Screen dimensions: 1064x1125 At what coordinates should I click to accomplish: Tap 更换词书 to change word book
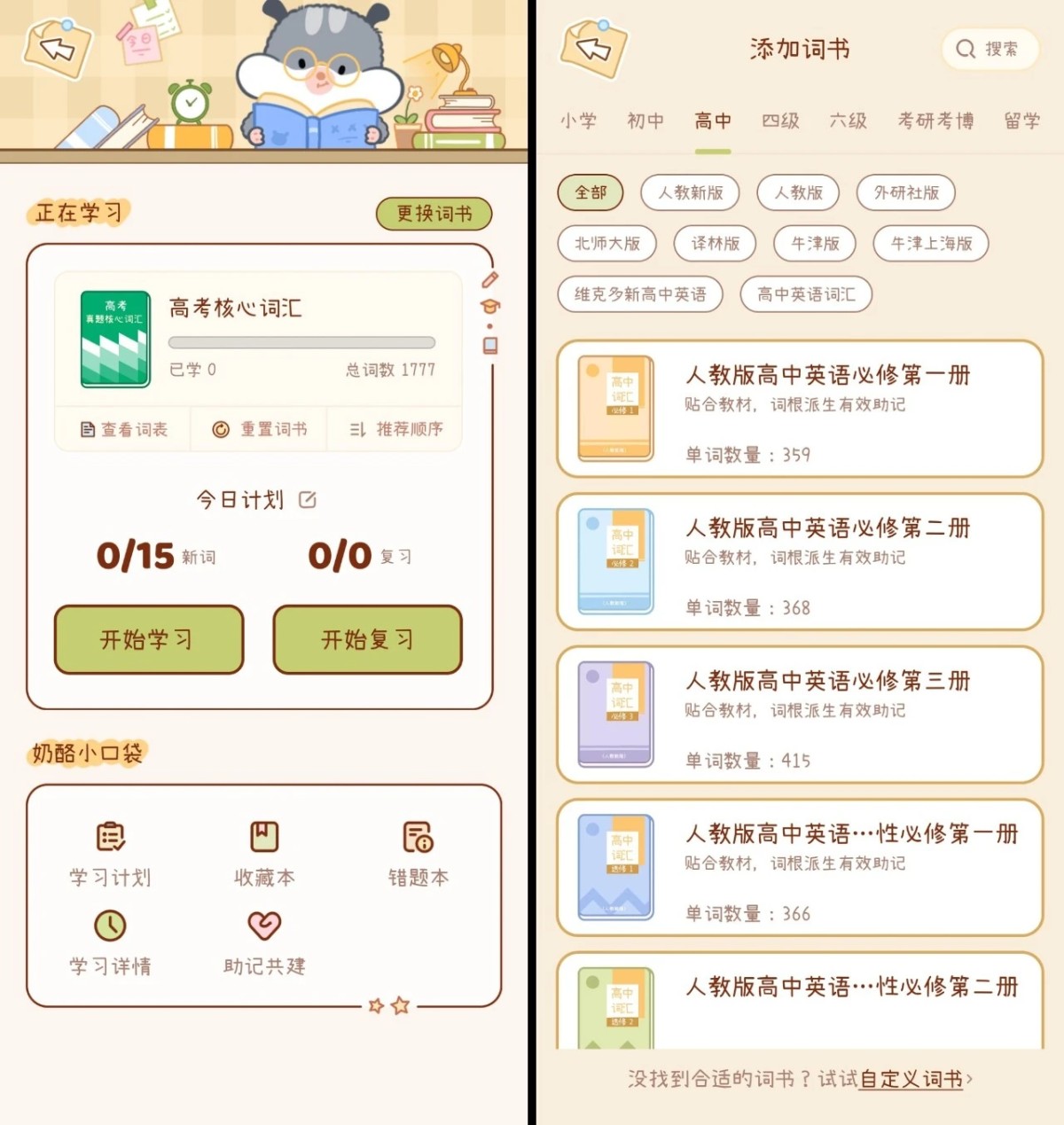pyautogui.click(x=434, y=213)
